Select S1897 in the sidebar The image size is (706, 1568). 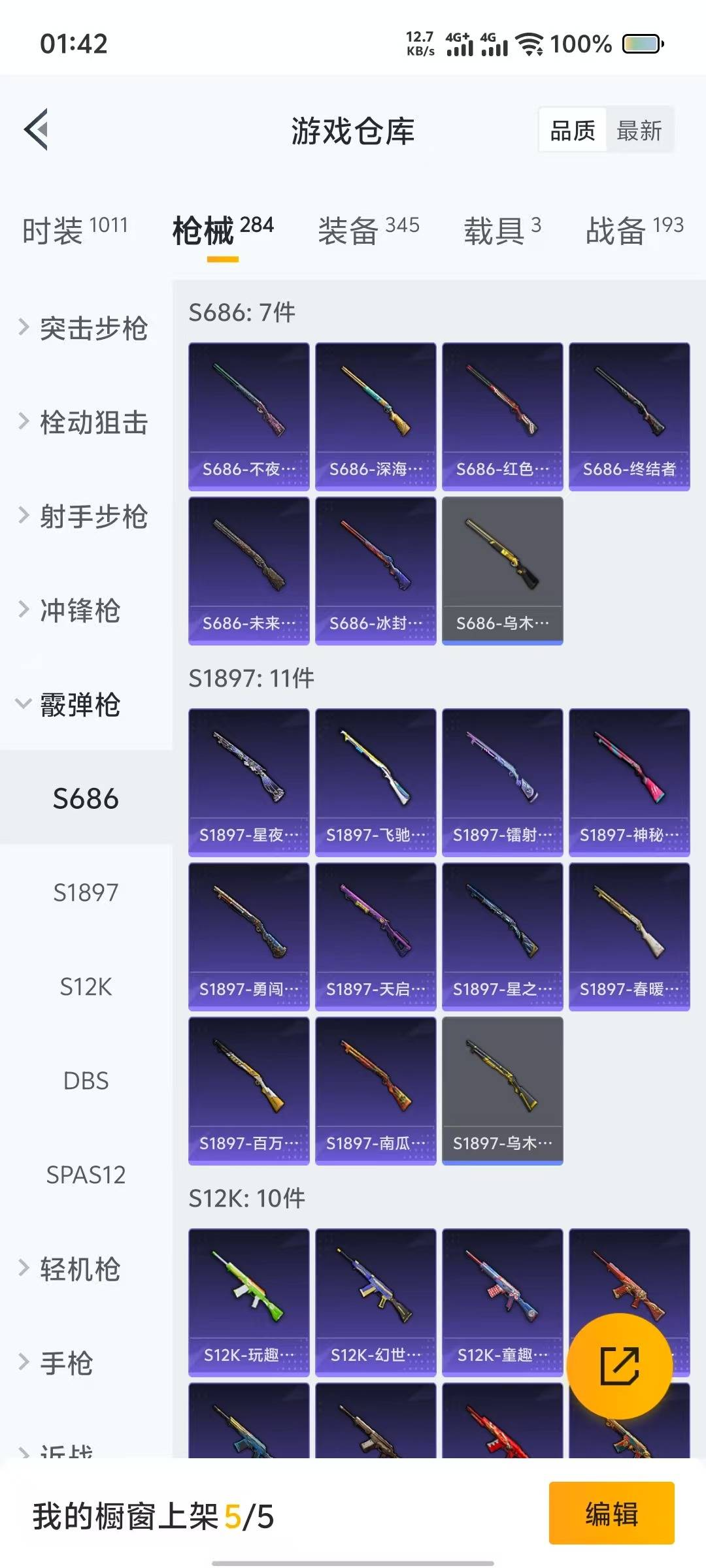click(x=86, y=892)
